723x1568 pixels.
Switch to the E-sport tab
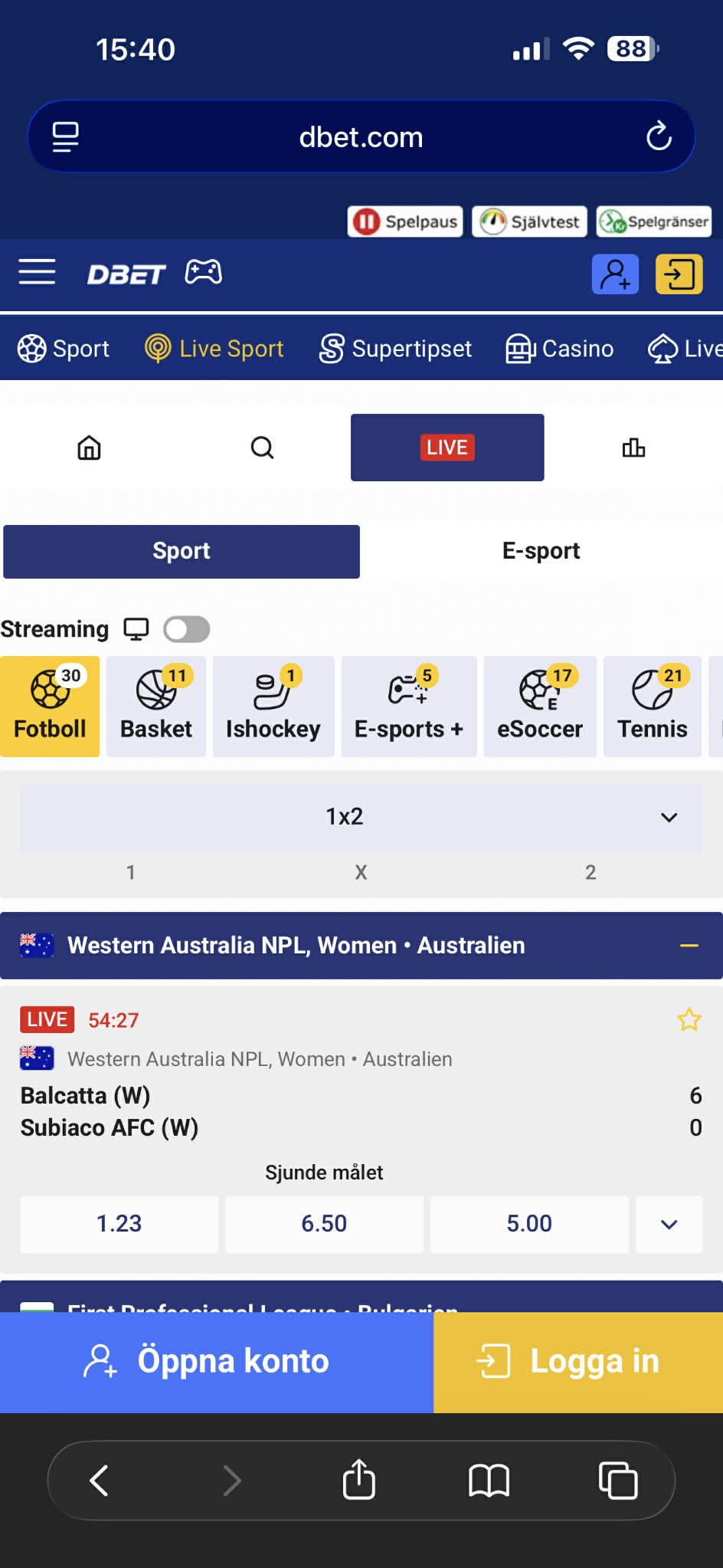pyautogui.click(x=541, y=551)
